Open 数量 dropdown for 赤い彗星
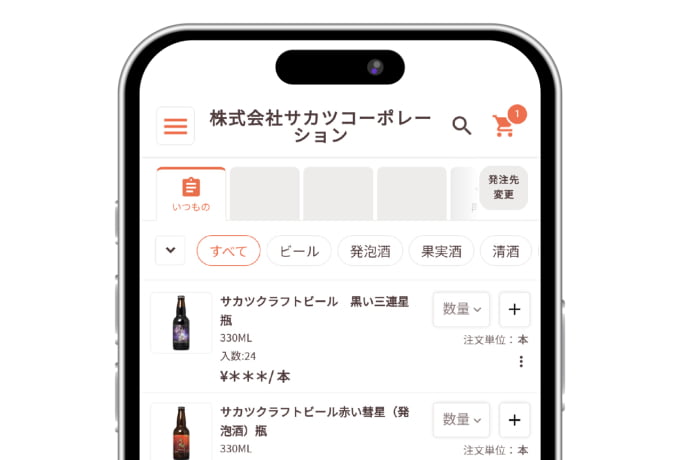Image resolution: width=680 pixels, height=460 pixels. point(461,420)
